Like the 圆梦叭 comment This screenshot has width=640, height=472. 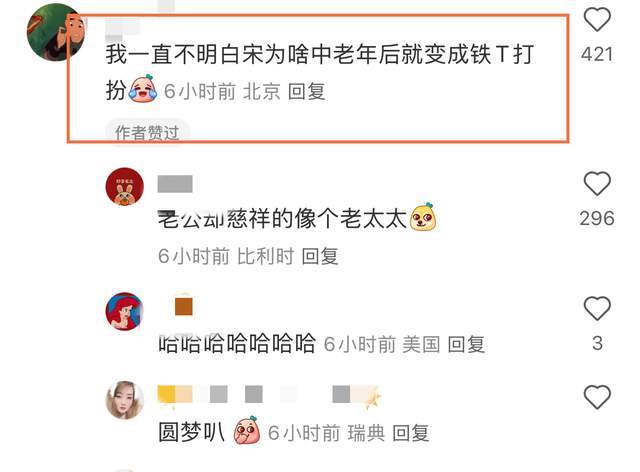(597, 397)
